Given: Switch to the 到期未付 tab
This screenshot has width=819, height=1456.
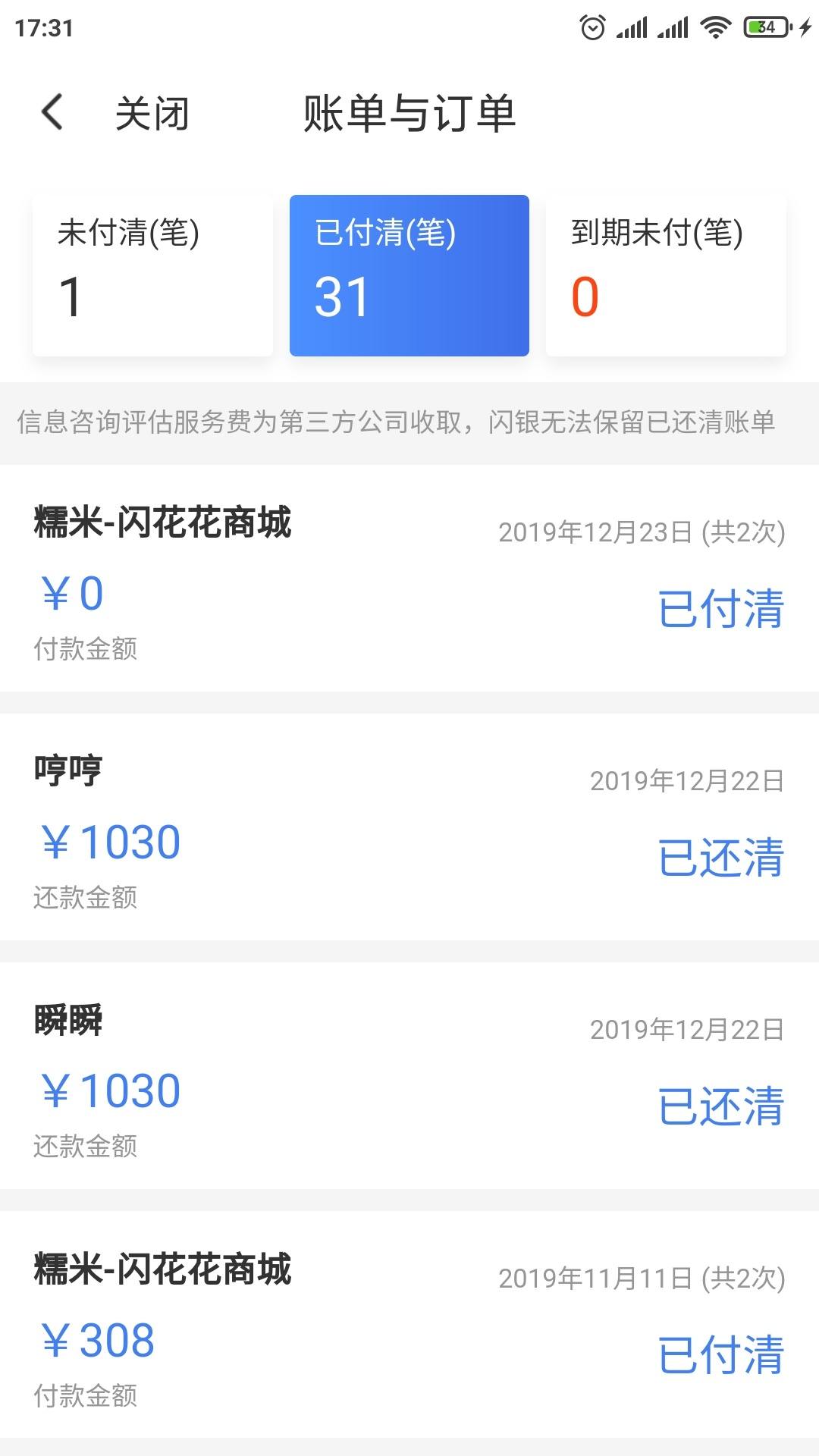Looking at the screenshot, I should (x=666, y=275).
